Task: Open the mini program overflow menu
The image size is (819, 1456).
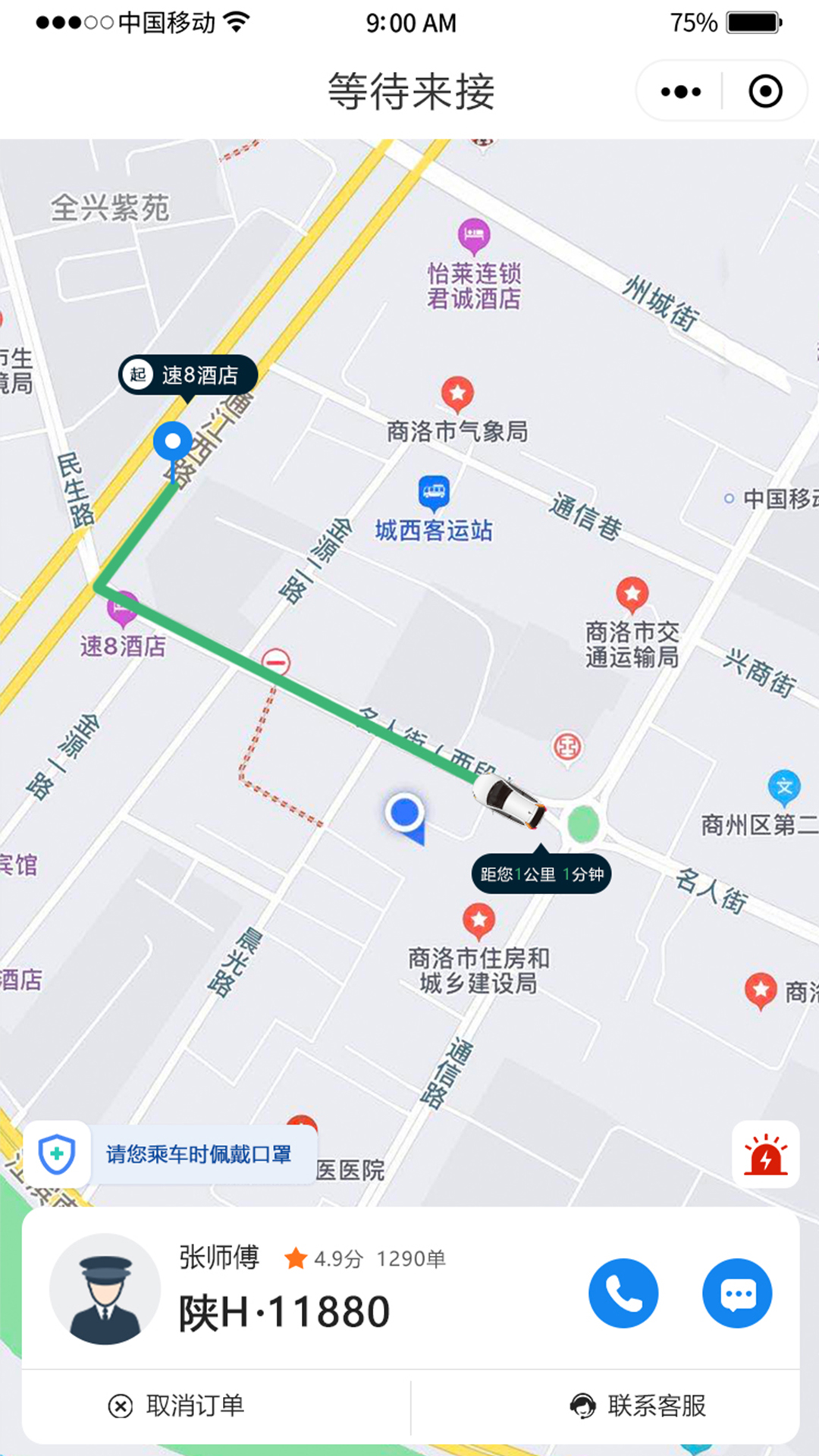Action: pyautogui.click(x=680, y=92)
